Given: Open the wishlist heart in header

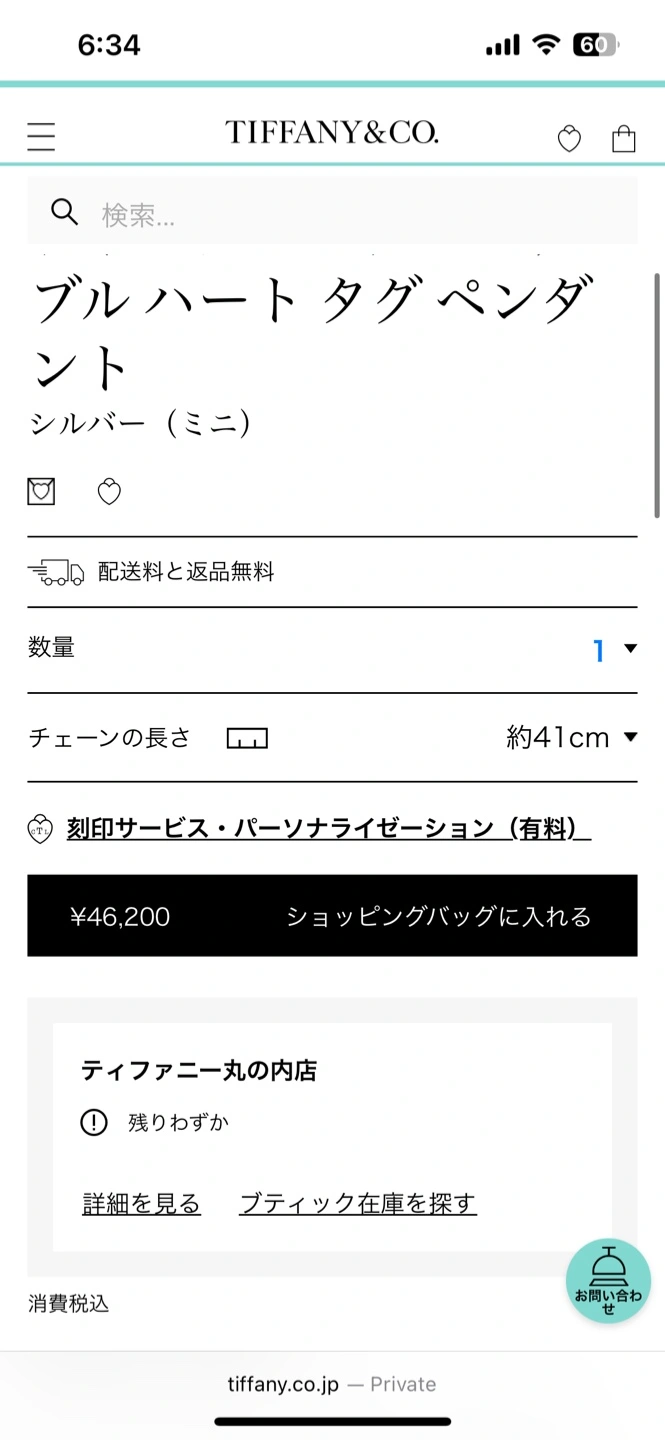Looking at the screenshot, I should (x=569, y=139).
